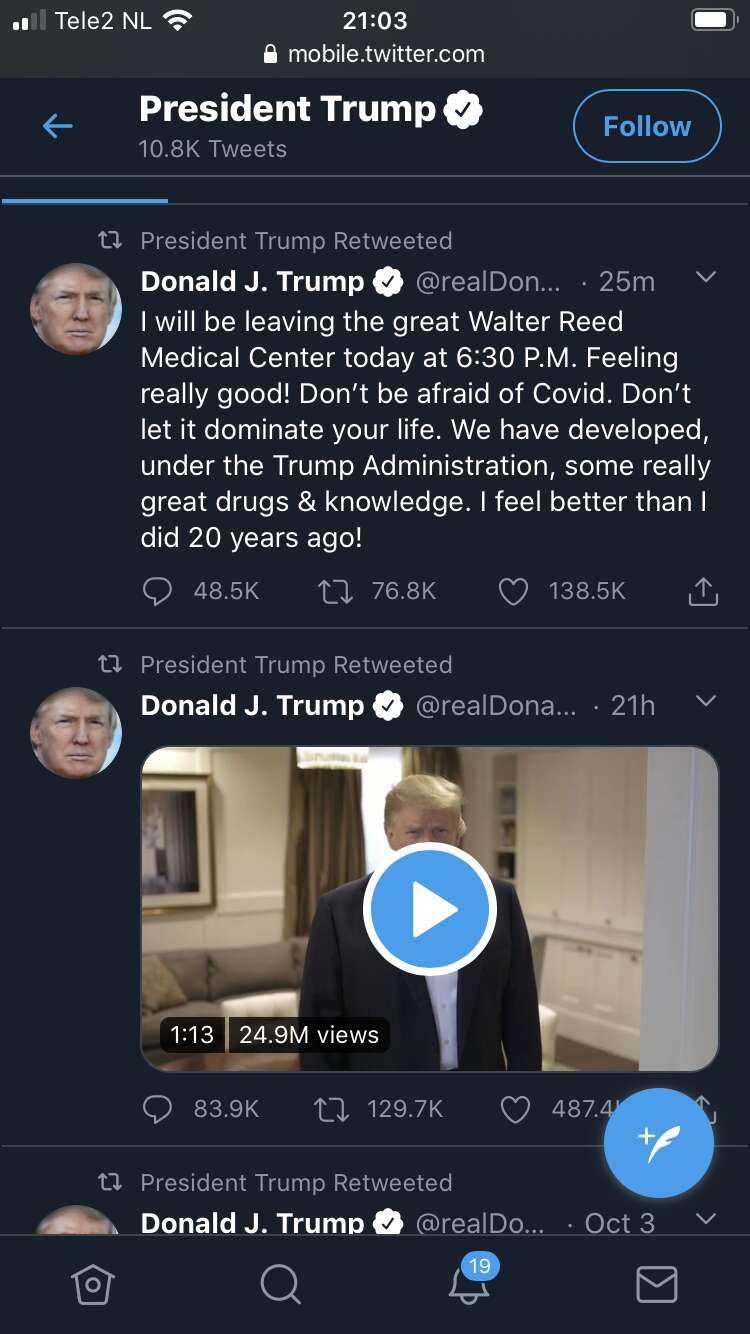This screenshot has width=750, height=1334.
Task: Reply to the Walter Reed tweet
Action: click(158, 592)
